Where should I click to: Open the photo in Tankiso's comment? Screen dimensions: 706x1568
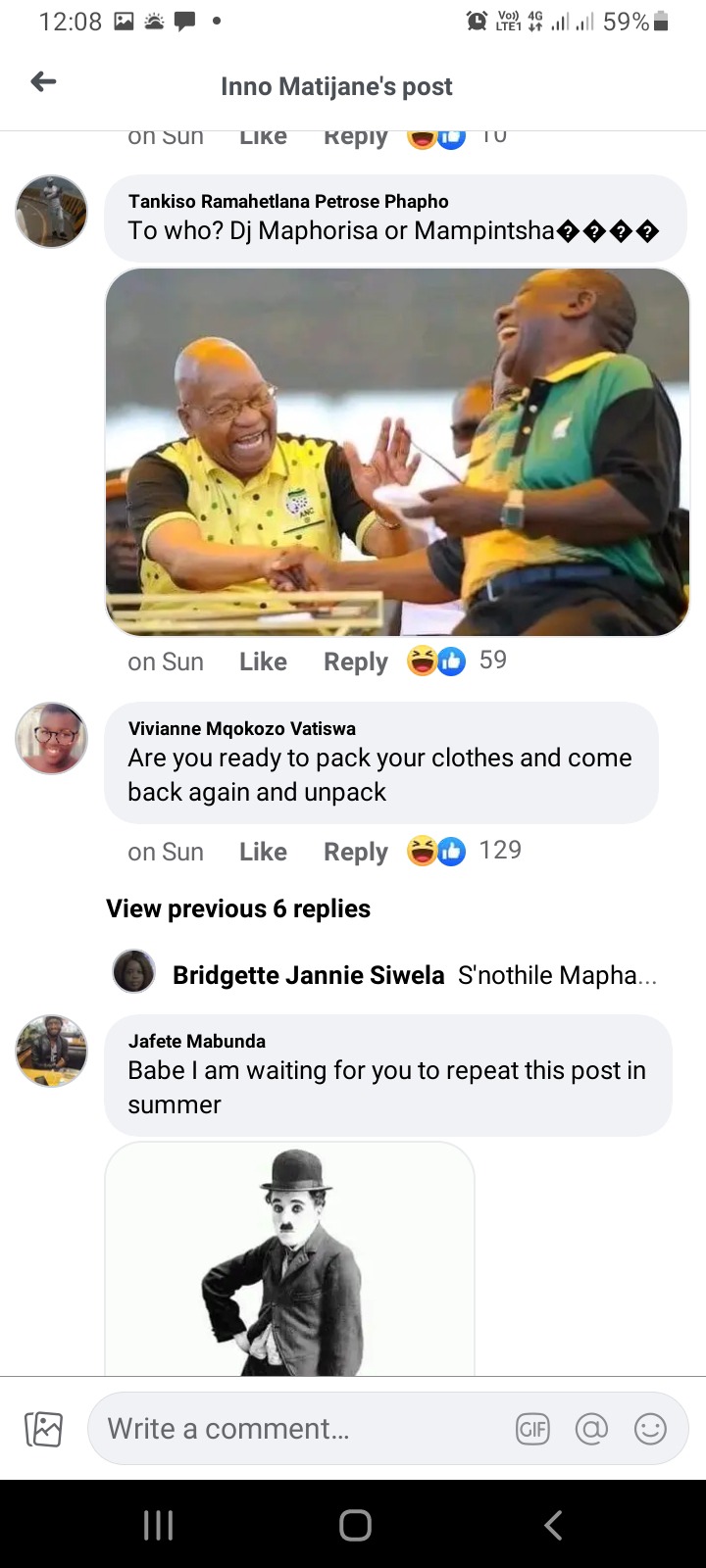pos(397,452)
